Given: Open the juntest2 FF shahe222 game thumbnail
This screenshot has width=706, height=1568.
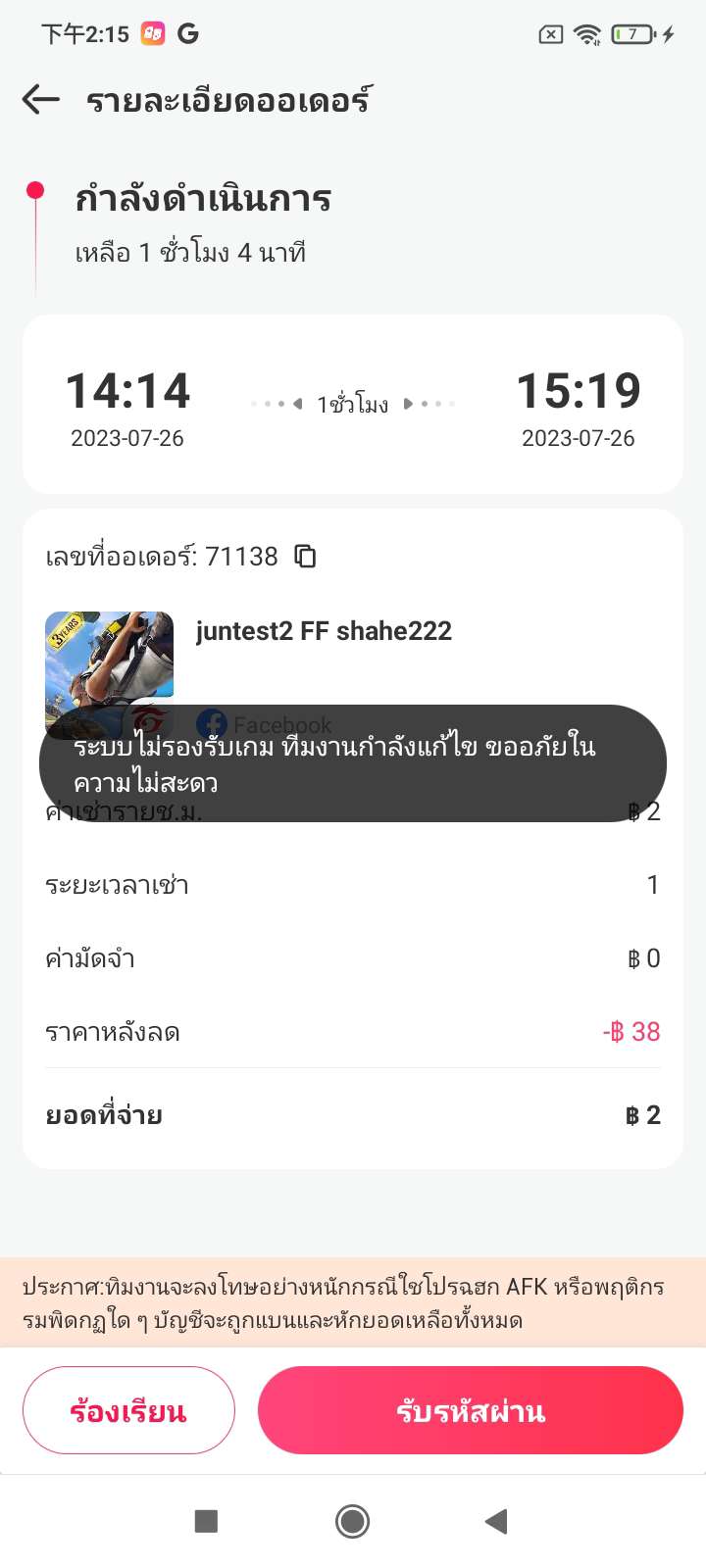Looking at the screenshot, I should (x=109, y=659).
